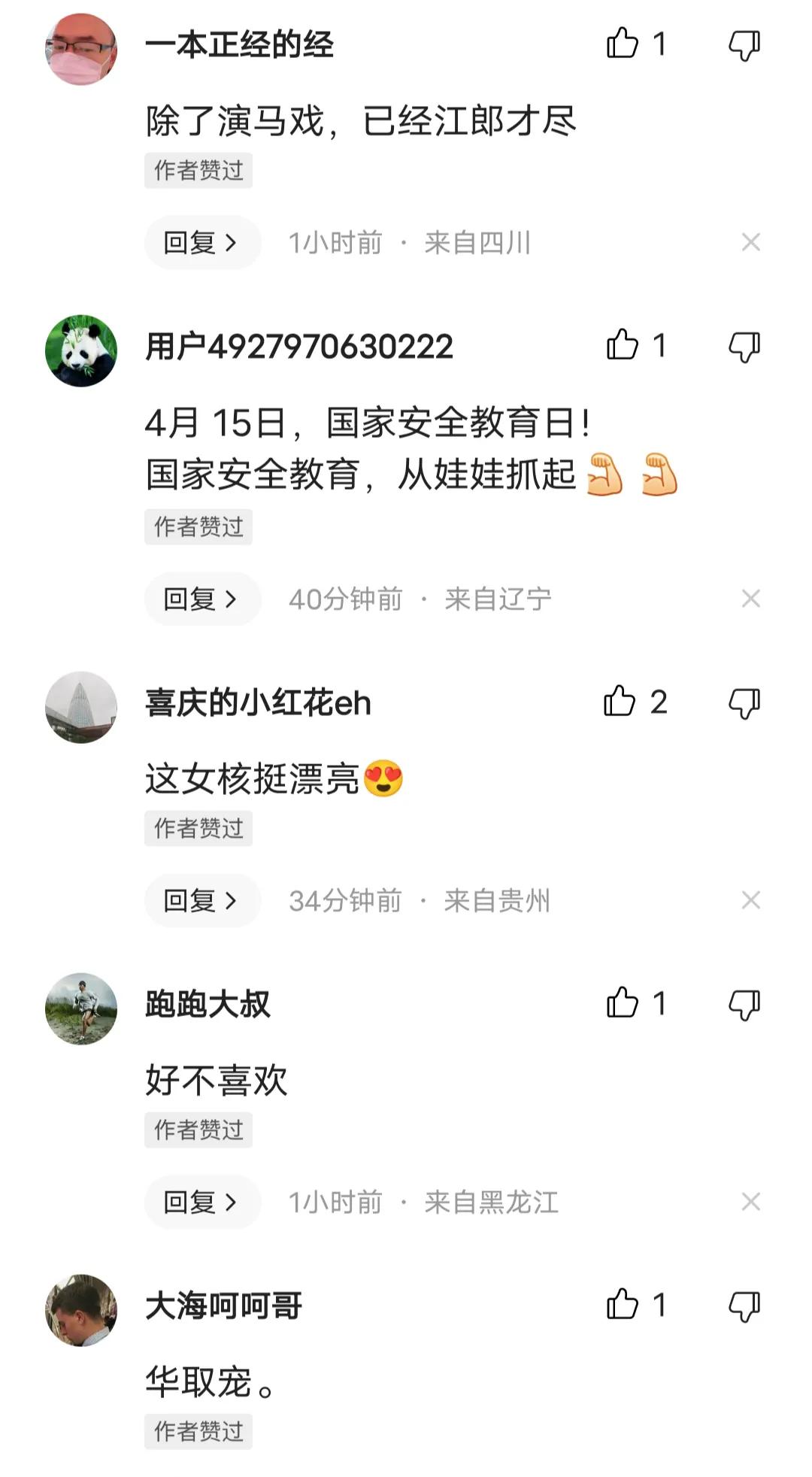
Task: Reply to 跑跑大叔's comment
Action: click(201, 1202)
